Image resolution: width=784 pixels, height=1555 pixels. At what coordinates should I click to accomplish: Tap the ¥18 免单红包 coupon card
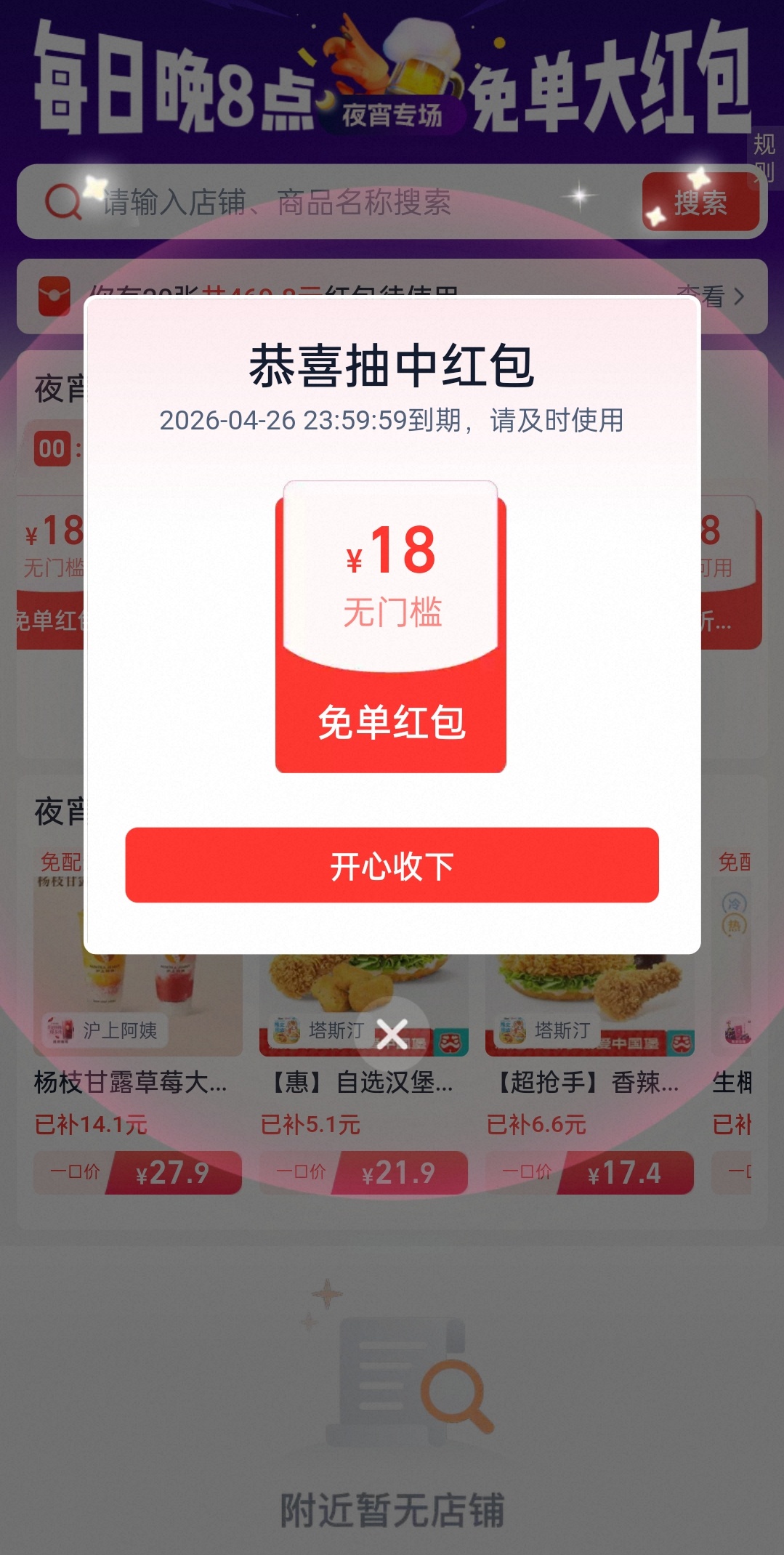pyautogui.click(x=391, y=626)
